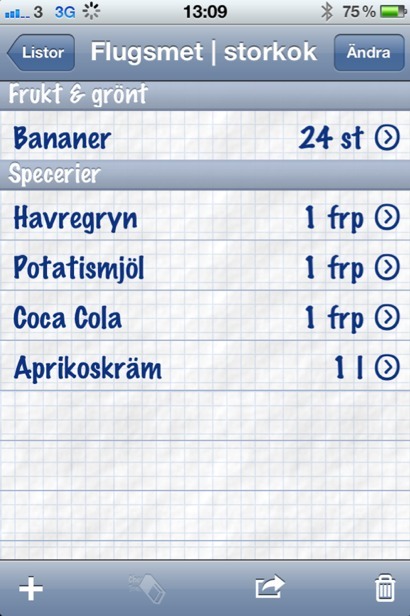The height and width of the screenshot is (616, 410).
Task: Select the Potatismjöl row
Action: tap(205, 266)
